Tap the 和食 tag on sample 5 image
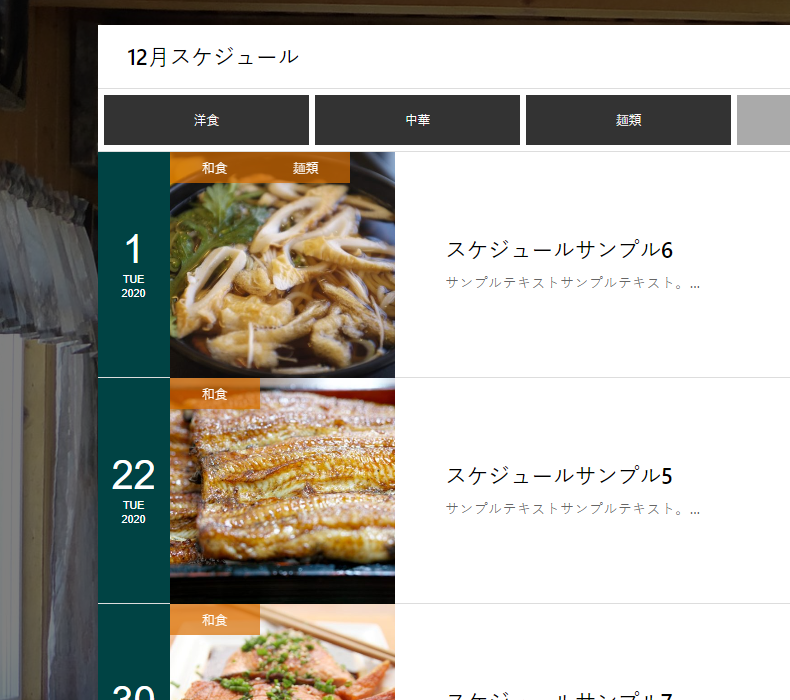This screenshot has width=790, height=700. coord(214,394)
